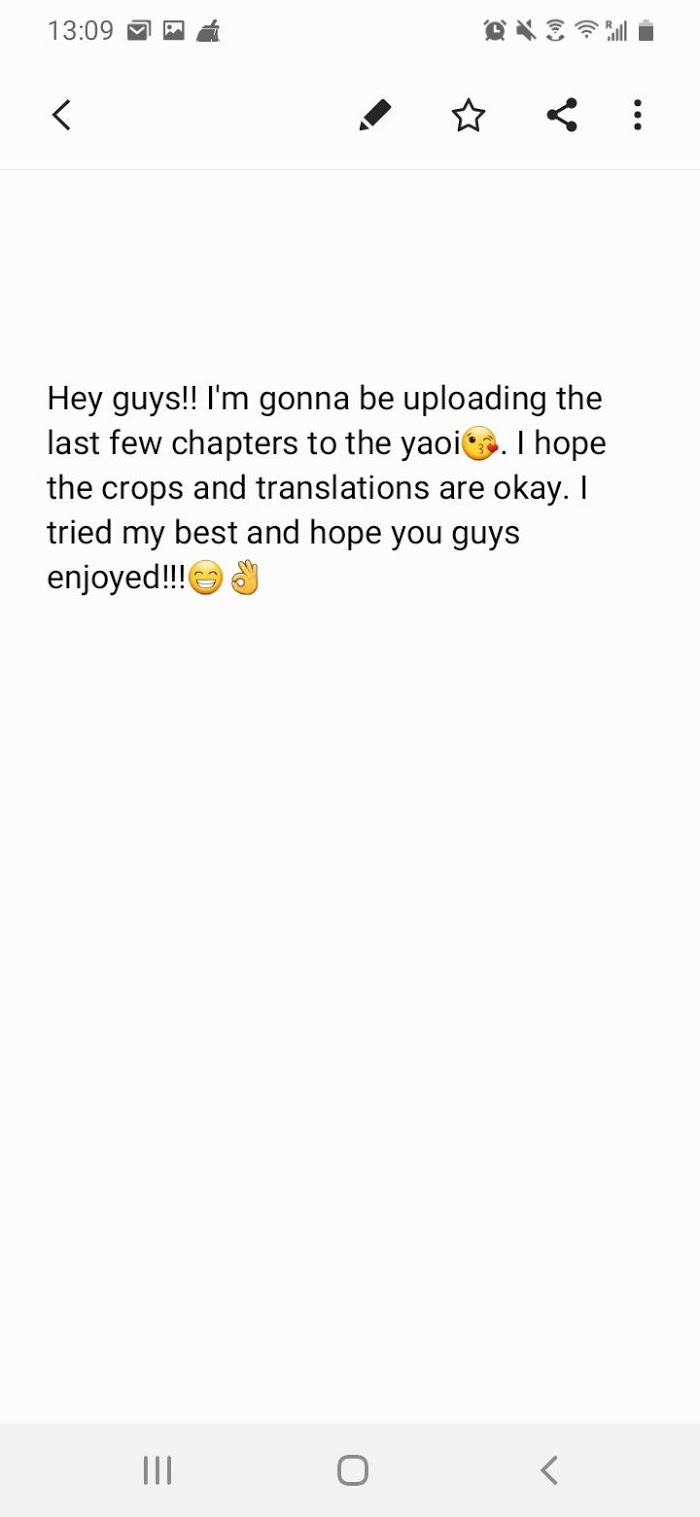This screenshot has height=1517, width=700.
Task: Share this note
Action: pyautogui.click(x=562, y=116)
